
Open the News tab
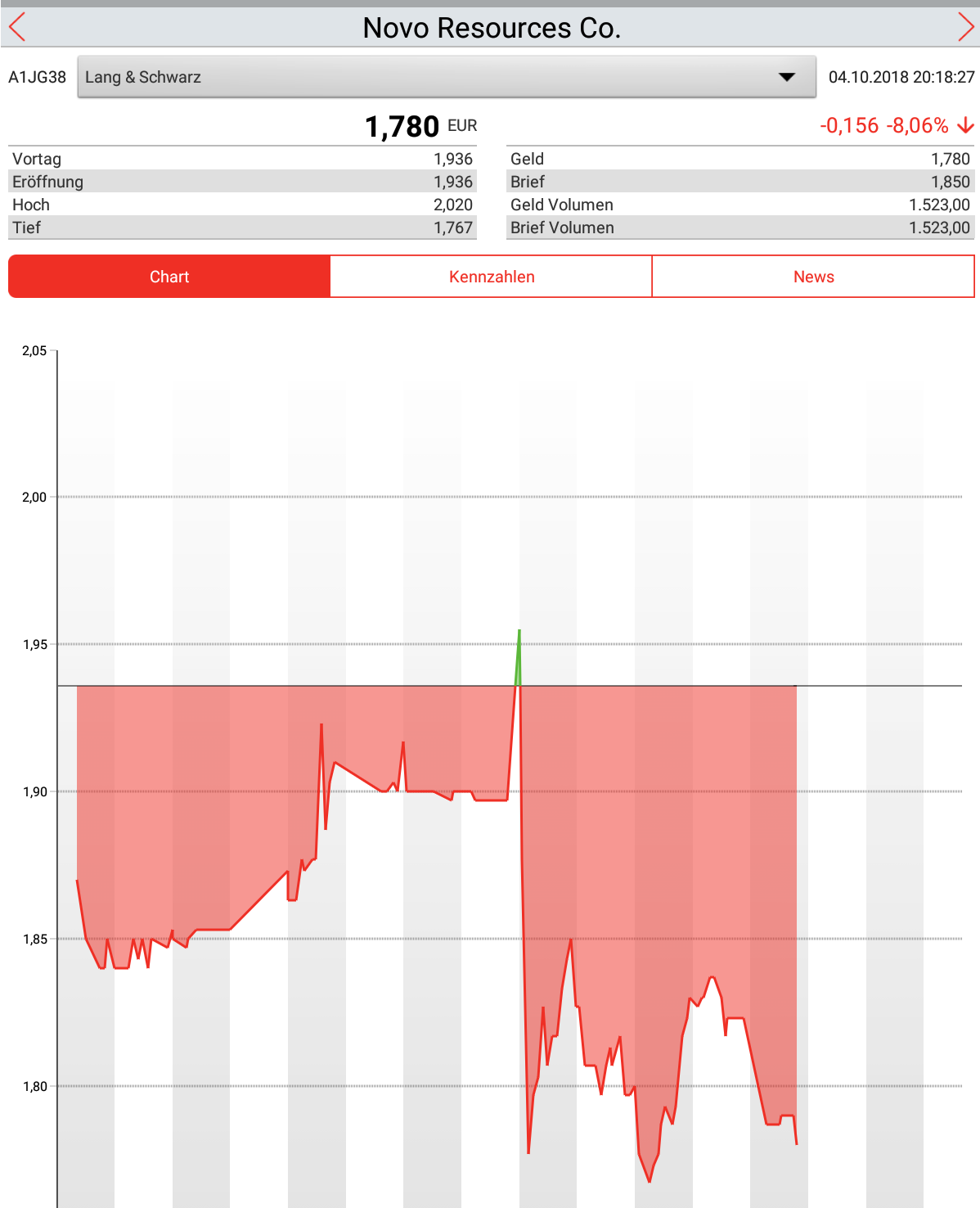(813, 277)
